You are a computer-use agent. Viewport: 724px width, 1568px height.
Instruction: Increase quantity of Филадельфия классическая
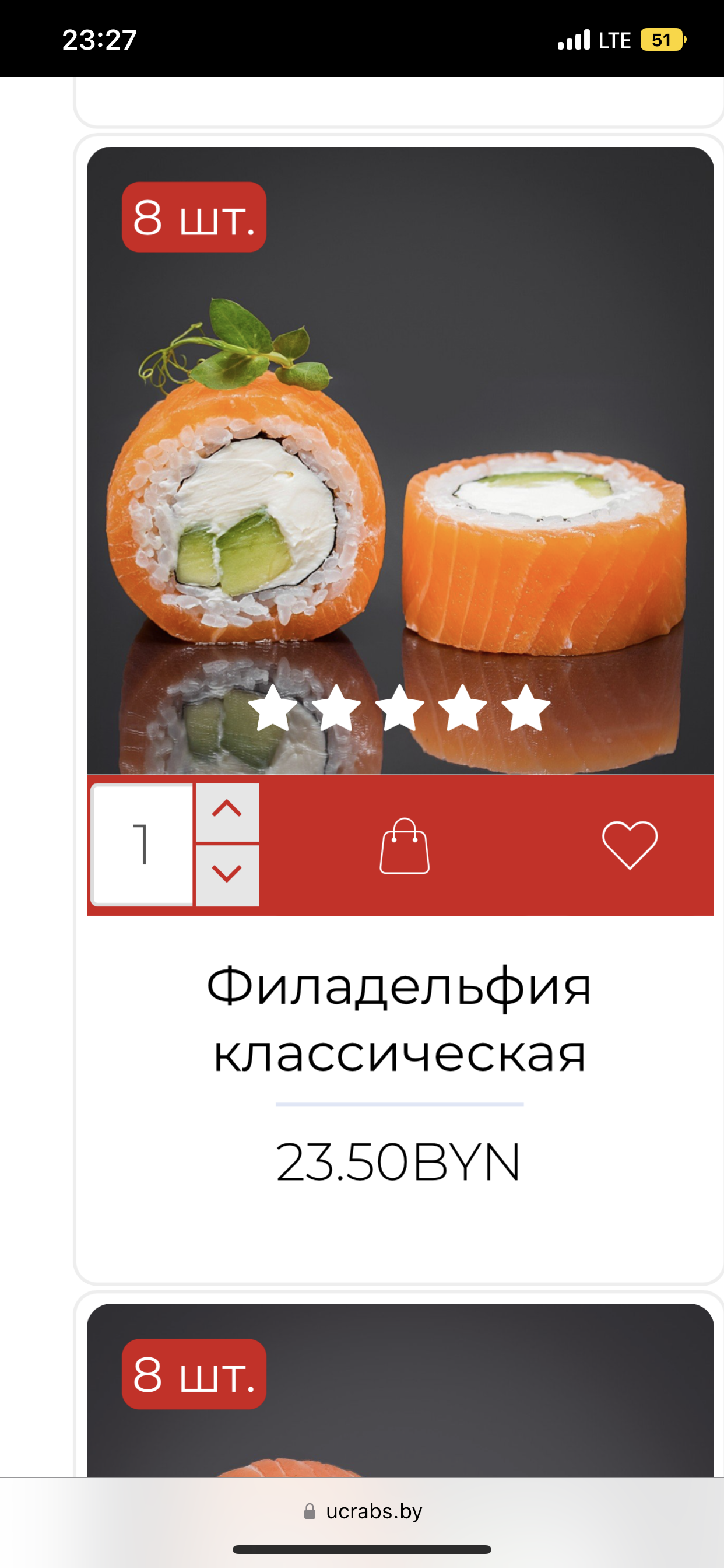(227, 811)
